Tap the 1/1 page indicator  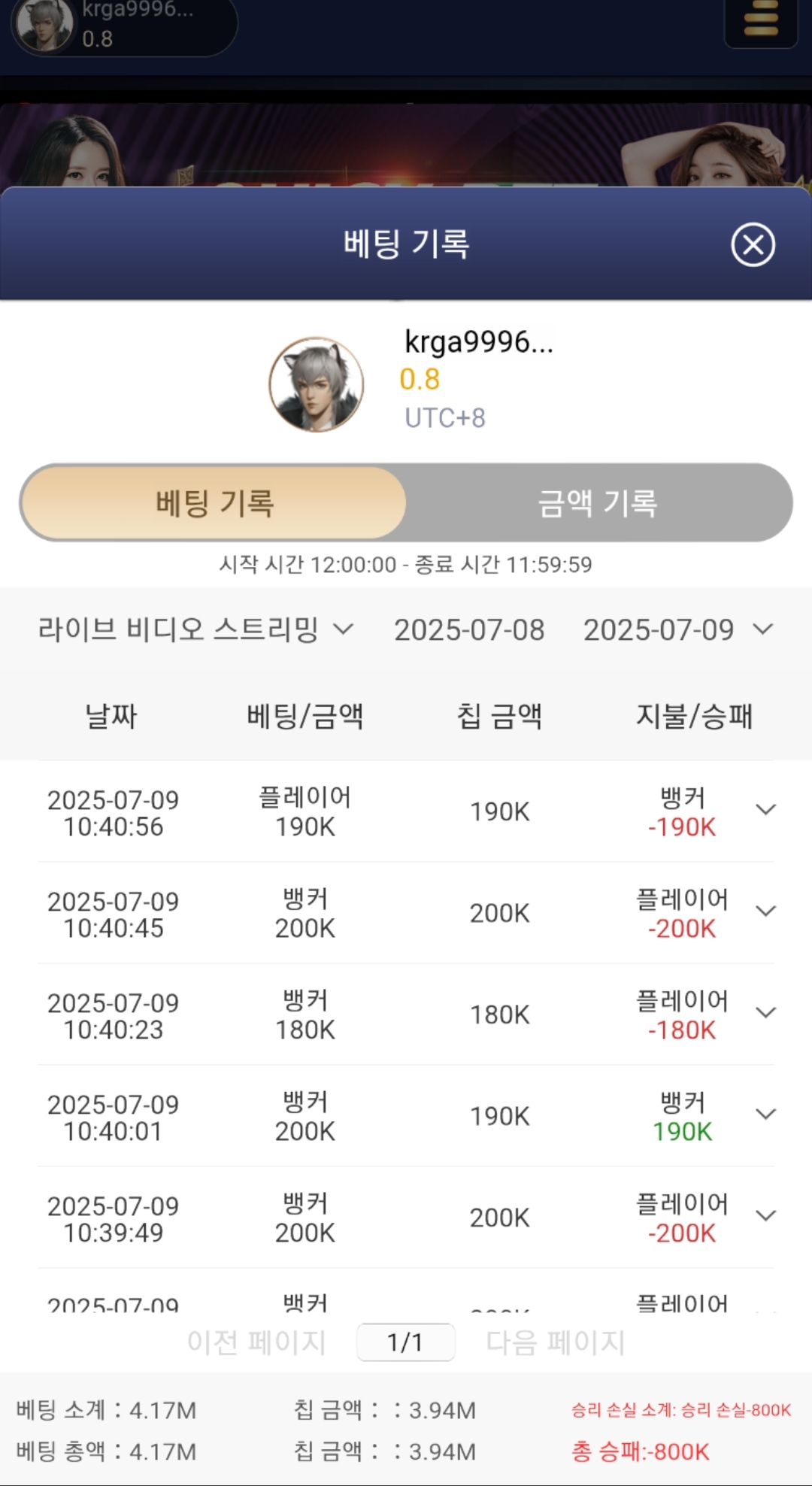click(405, 1342)
